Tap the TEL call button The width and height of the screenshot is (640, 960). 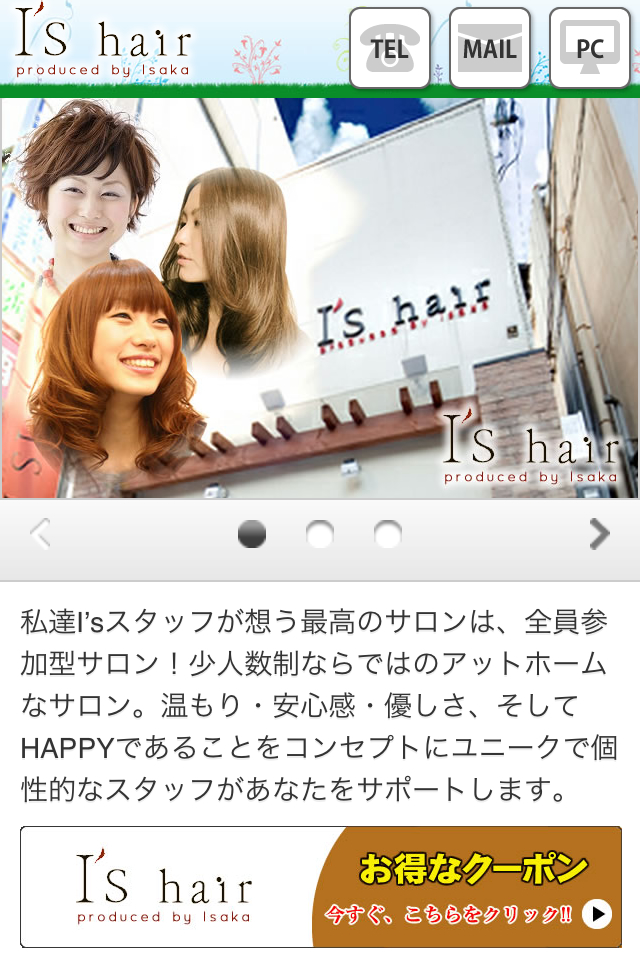(390, 48)
